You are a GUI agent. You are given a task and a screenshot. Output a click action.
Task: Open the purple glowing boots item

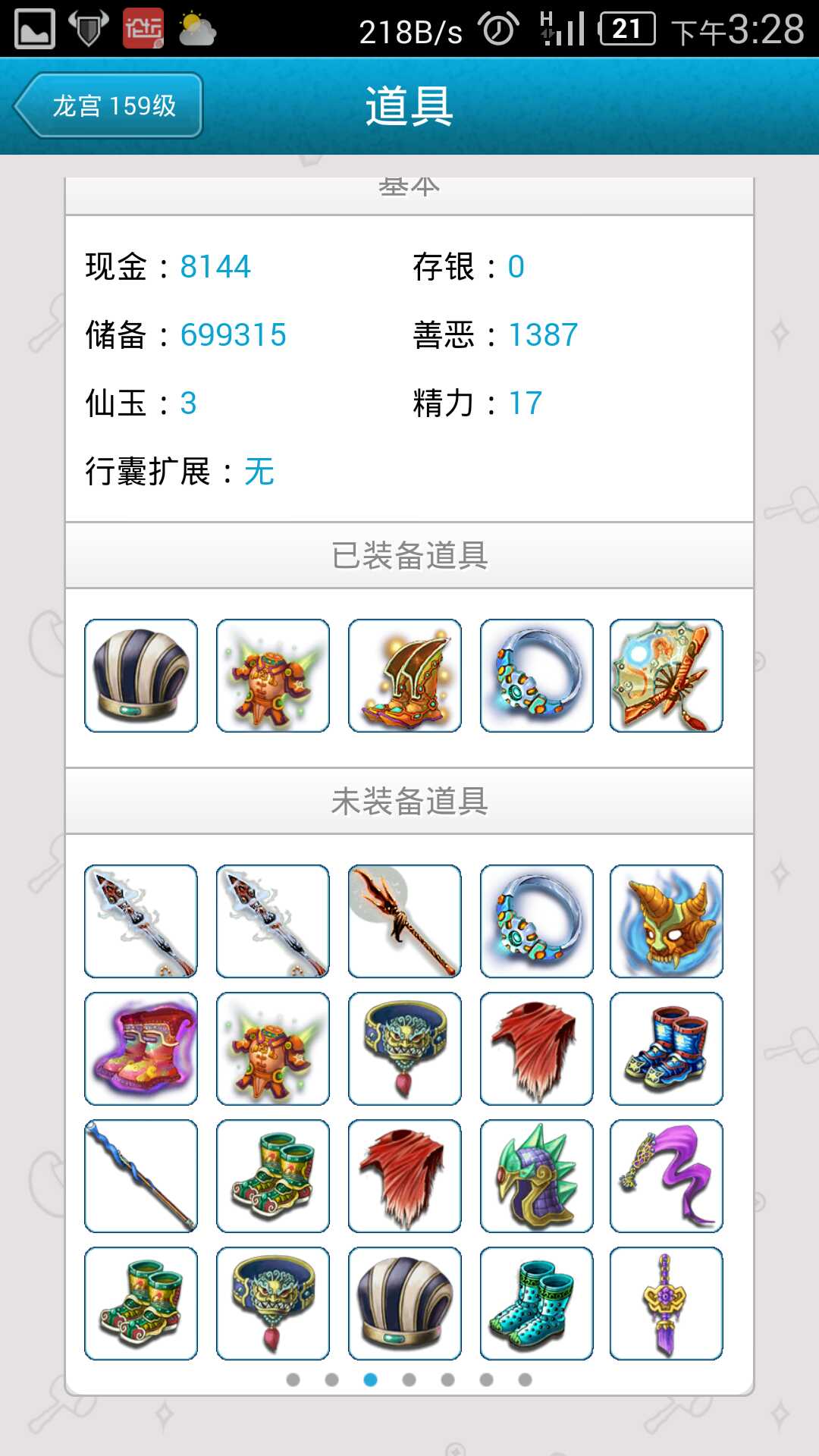click(x=141, y=1049)
